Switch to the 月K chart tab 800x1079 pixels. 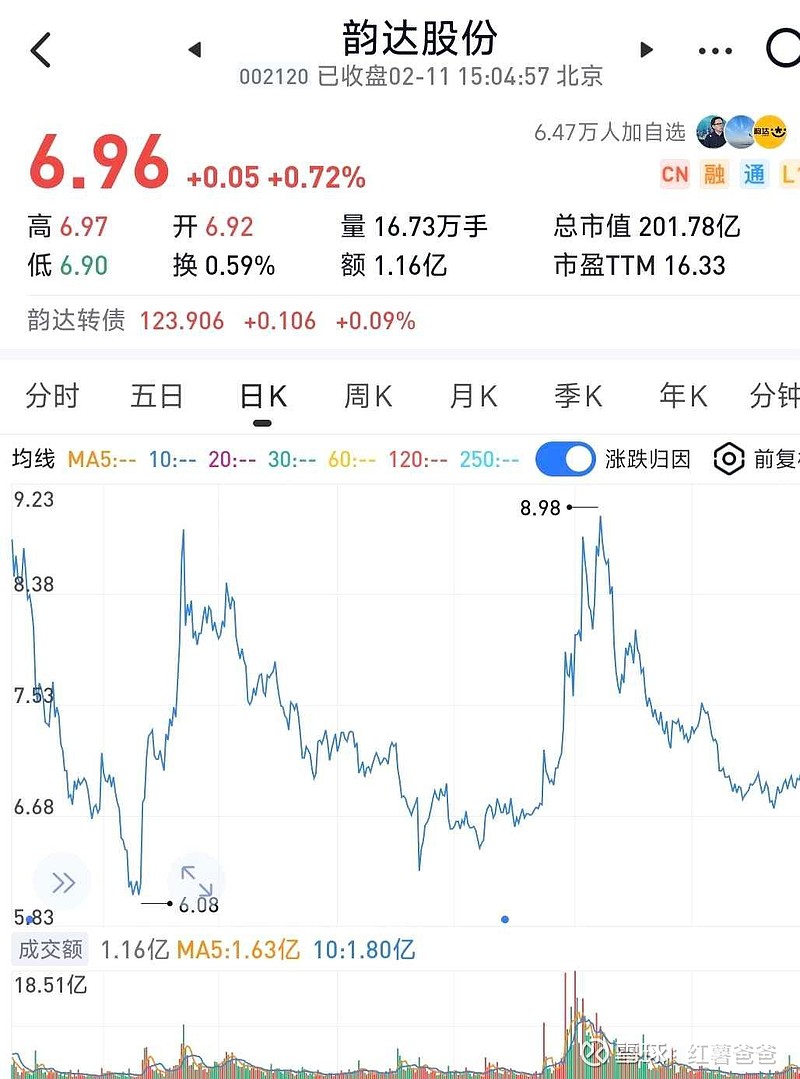coord(473,396)
